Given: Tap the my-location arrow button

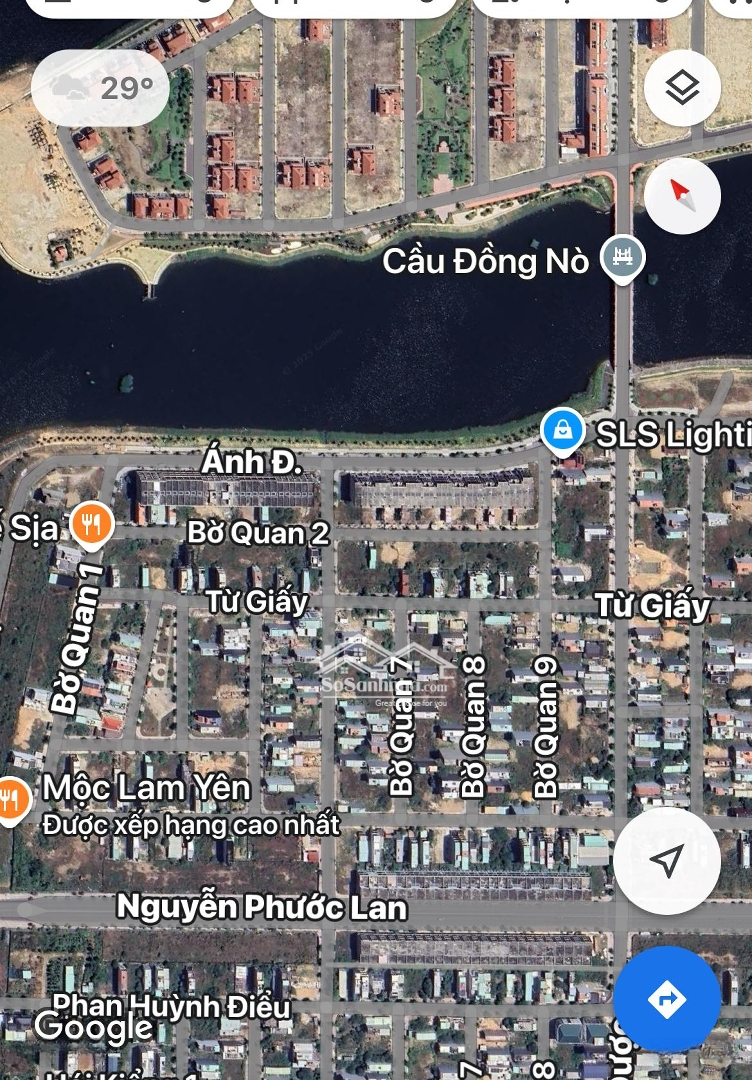Looking at the screenshot, I should tap(668, 862).
